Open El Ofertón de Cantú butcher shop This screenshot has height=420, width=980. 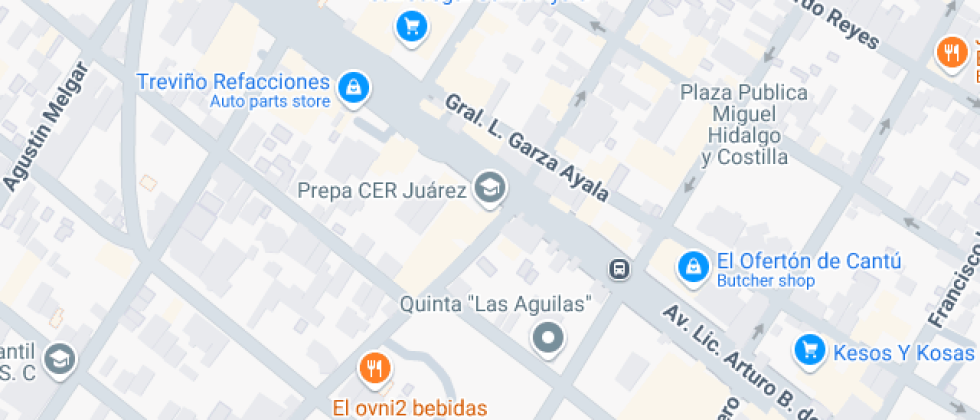(691, 266)
